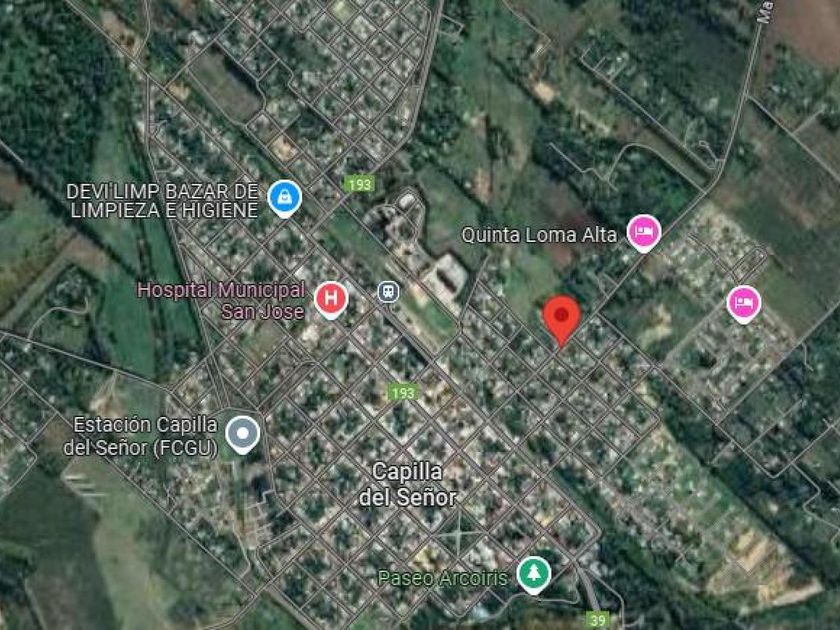Open Estación Capilla del Señor marker
The width and height of the screenshot is (840, 630).
(243, 434)
